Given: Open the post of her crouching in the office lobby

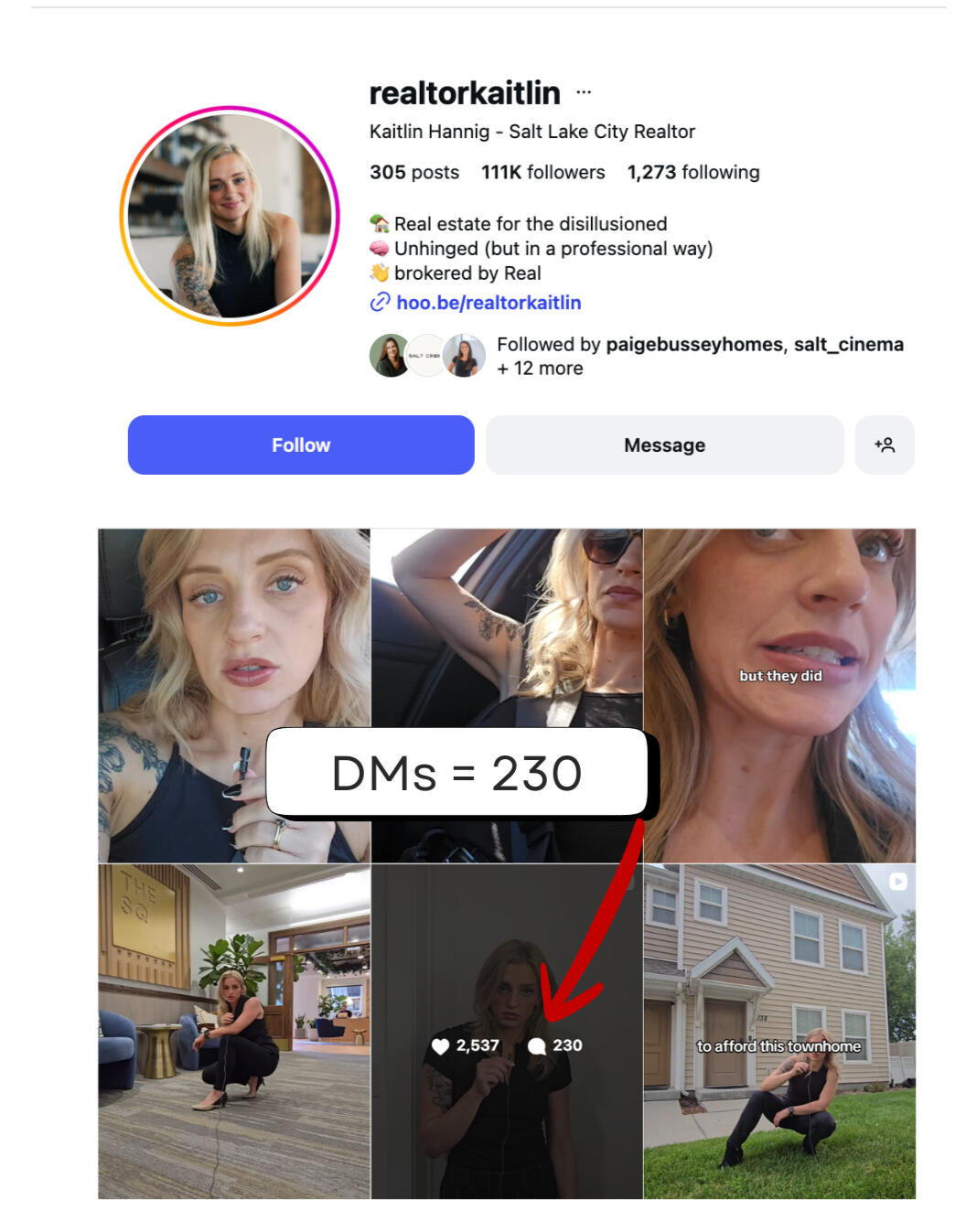Looking at the screenshot, I should (x=234, y=1031).
